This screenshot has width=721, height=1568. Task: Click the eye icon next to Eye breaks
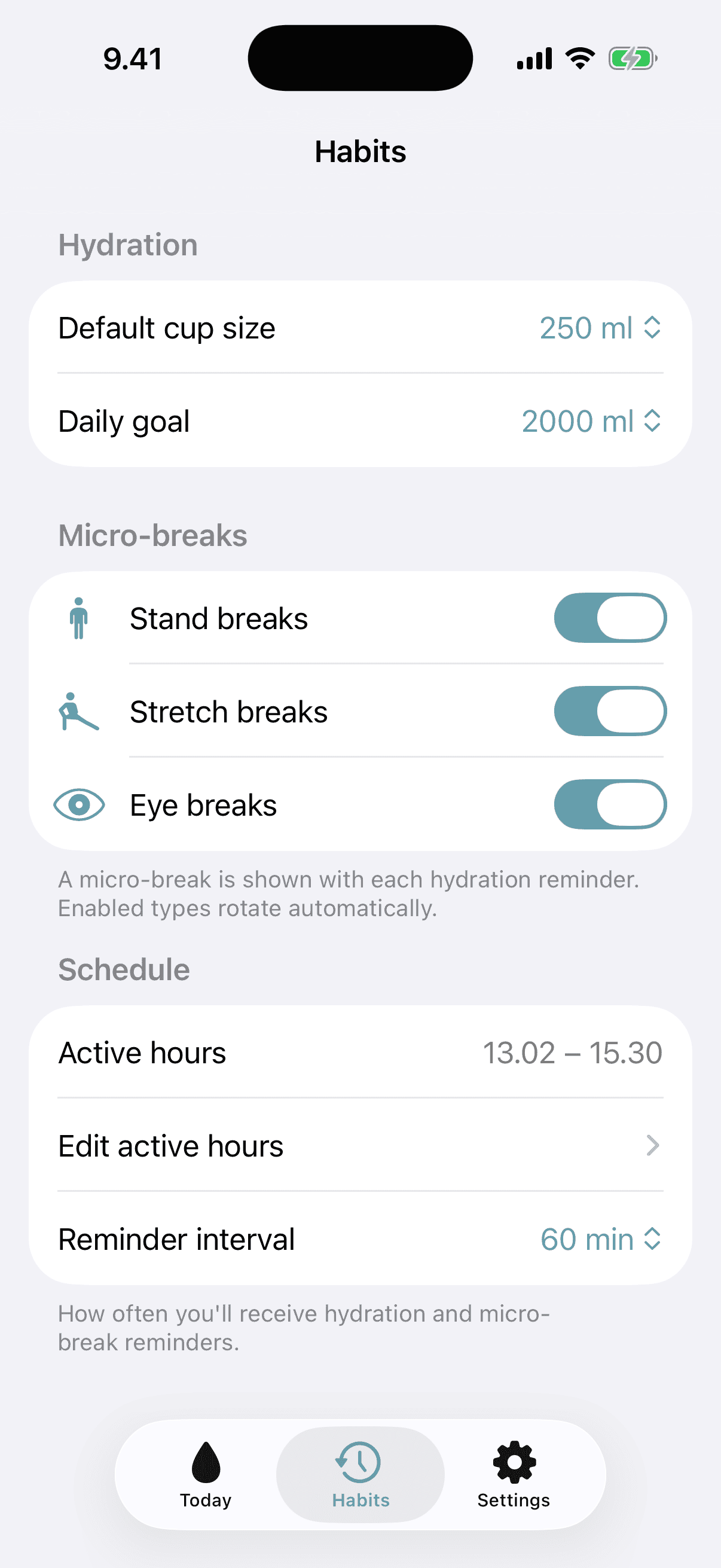(x=79, y=804)
